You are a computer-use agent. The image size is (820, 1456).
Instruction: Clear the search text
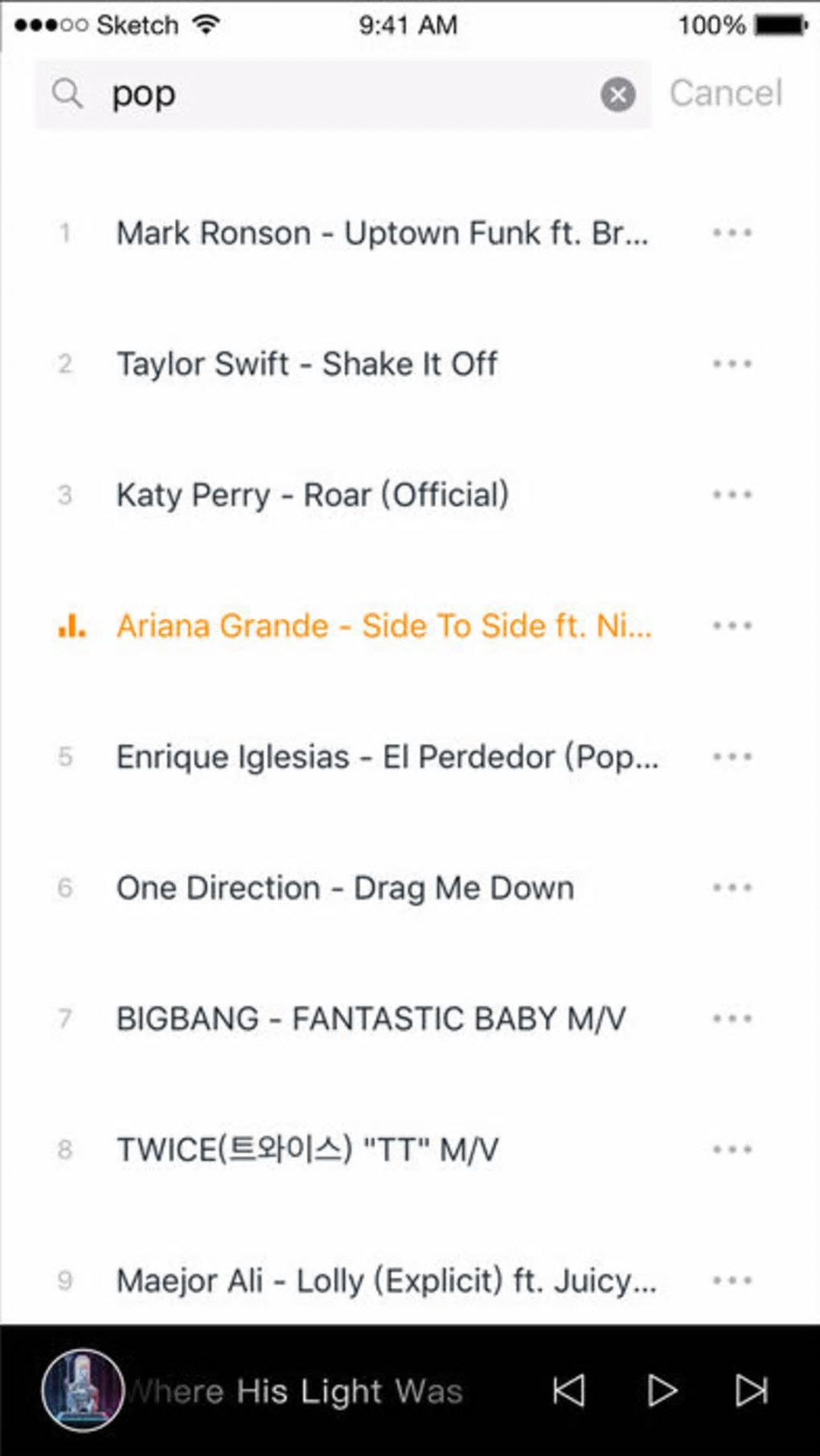617,94
